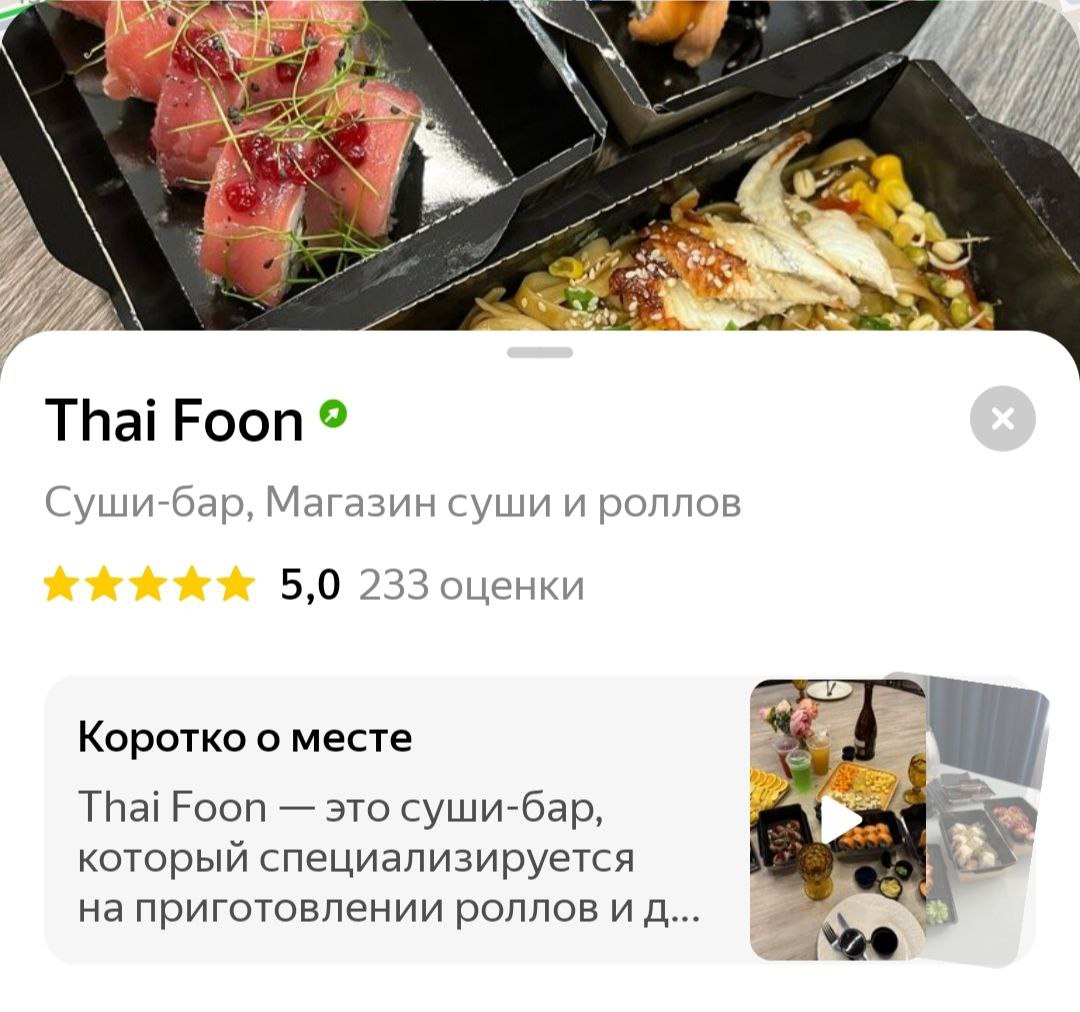
Task: Open the 233 оценки ratings
Action: [x=471, y=585]
